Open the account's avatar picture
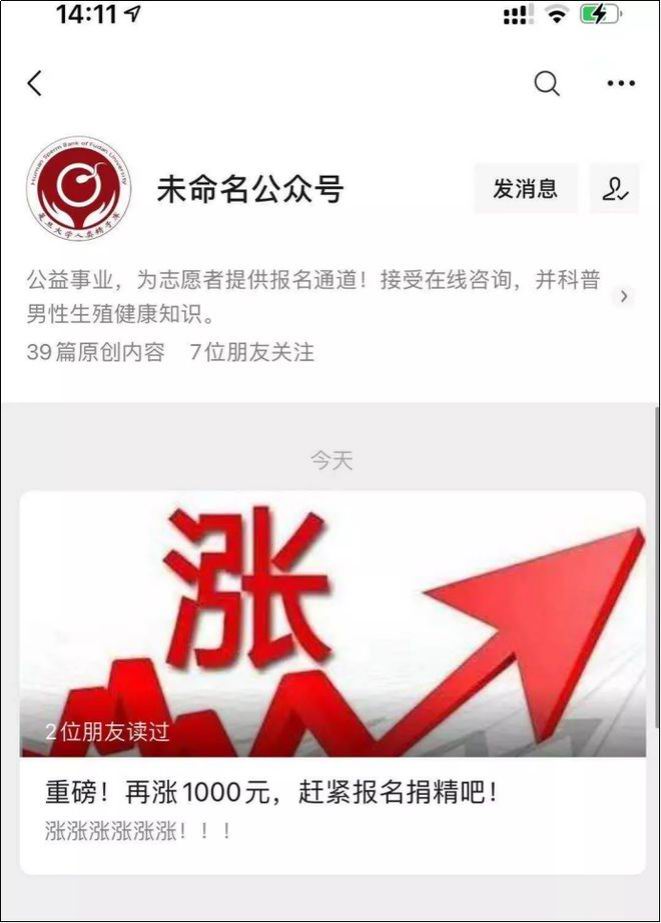This screenshot has width=661, height=923. click(78, 188)
